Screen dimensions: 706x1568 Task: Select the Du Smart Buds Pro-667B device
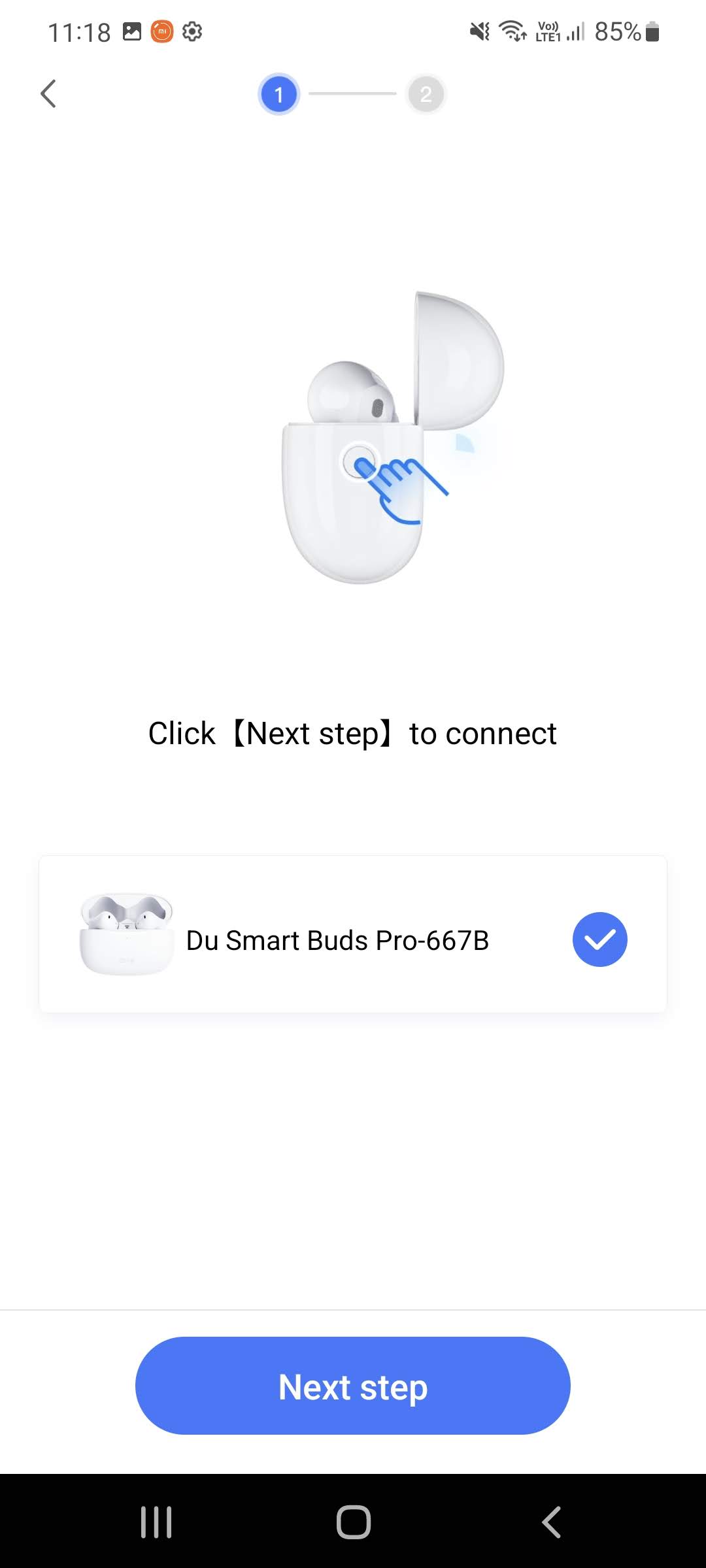[x=337, y=940]
